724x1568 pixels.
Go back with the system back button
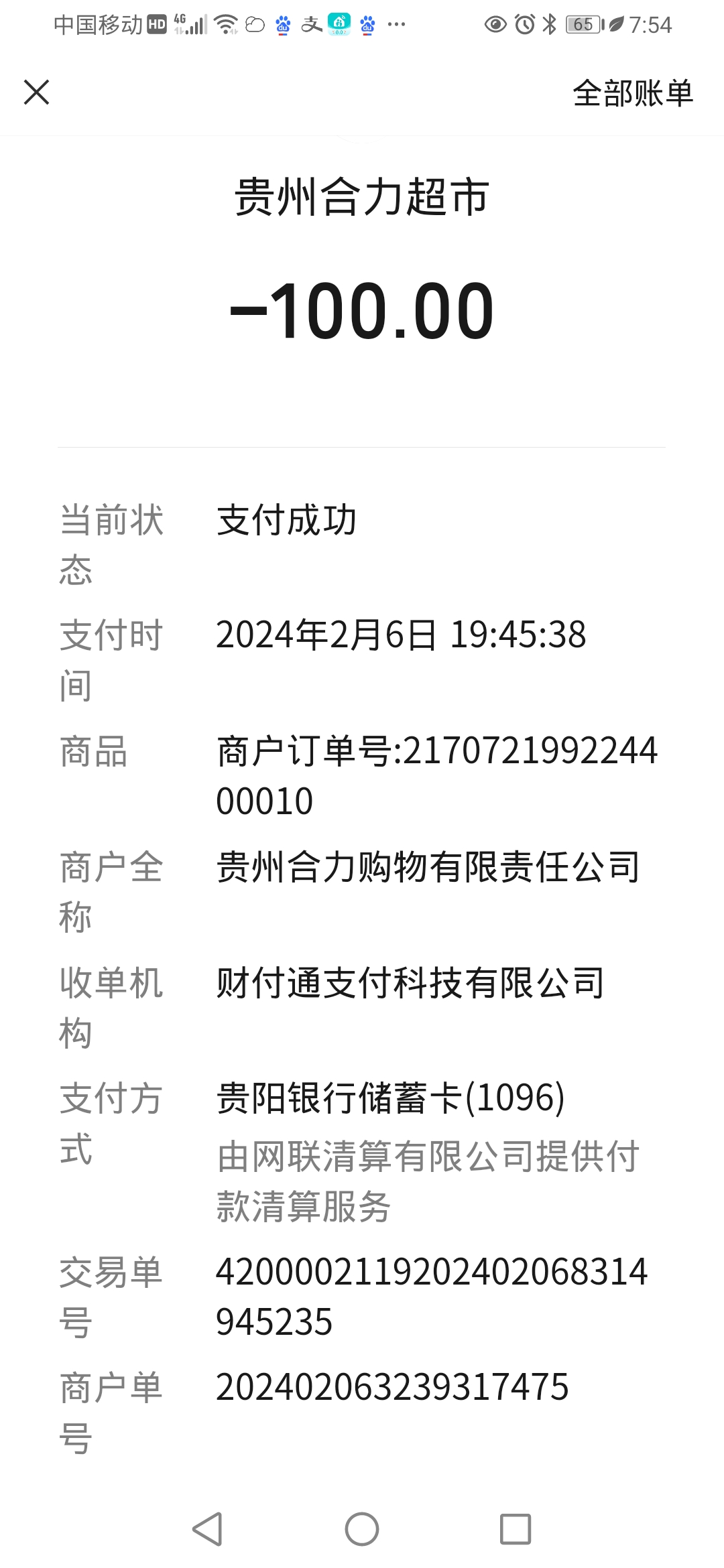pos(207,1529)
